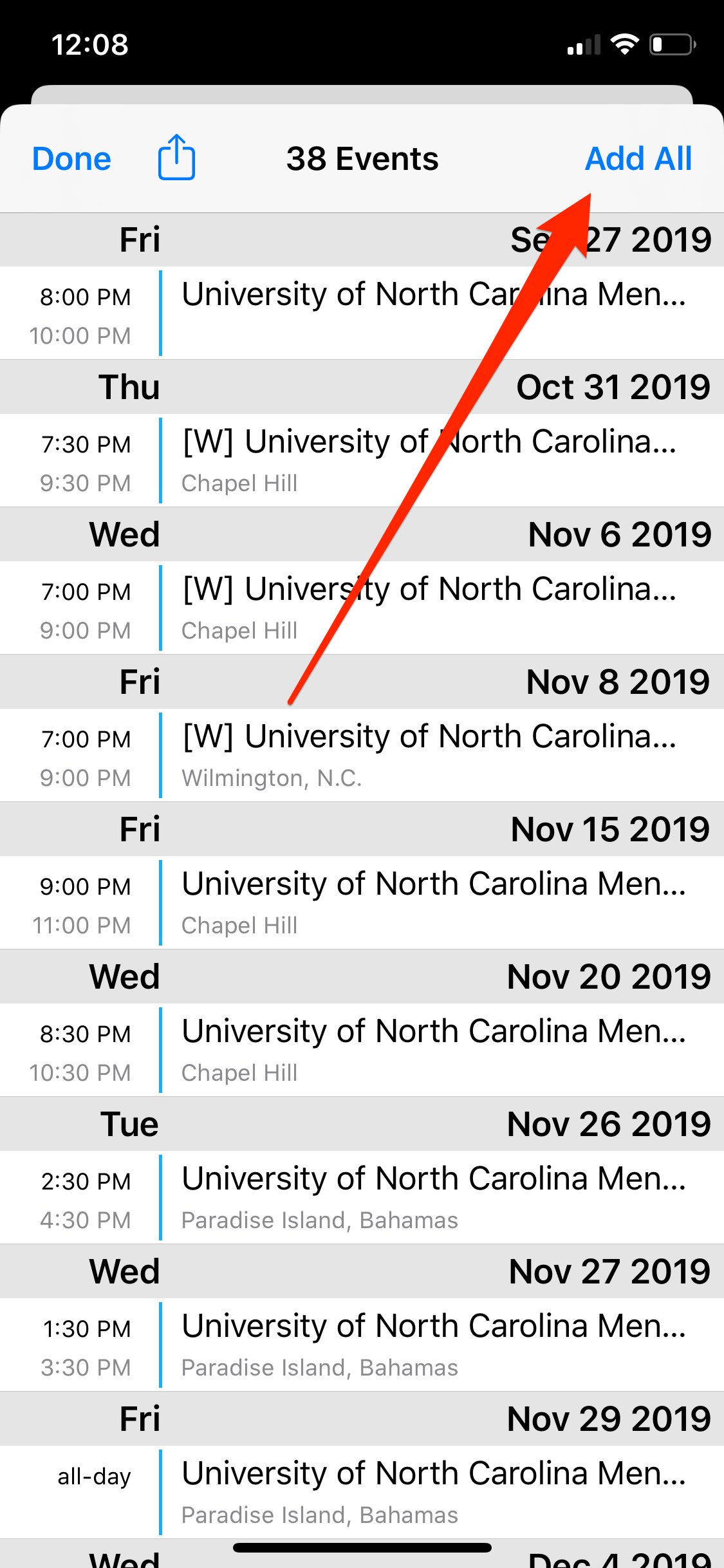Tap Add All to import events
The image size is (724, 1568).
pos(638,159)
